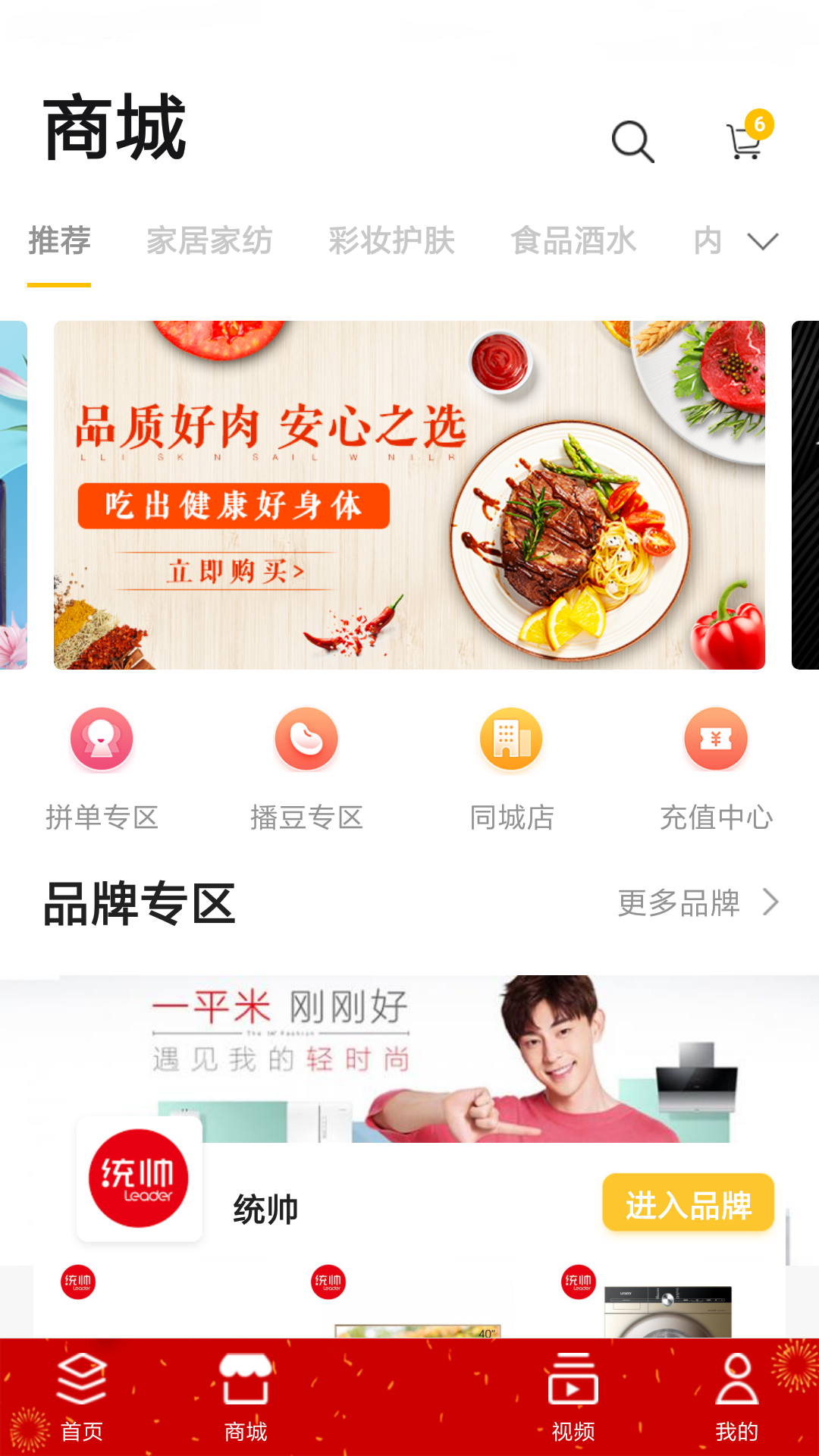Open the search icon
This screenshot has height=1456, width=819.
632,142
